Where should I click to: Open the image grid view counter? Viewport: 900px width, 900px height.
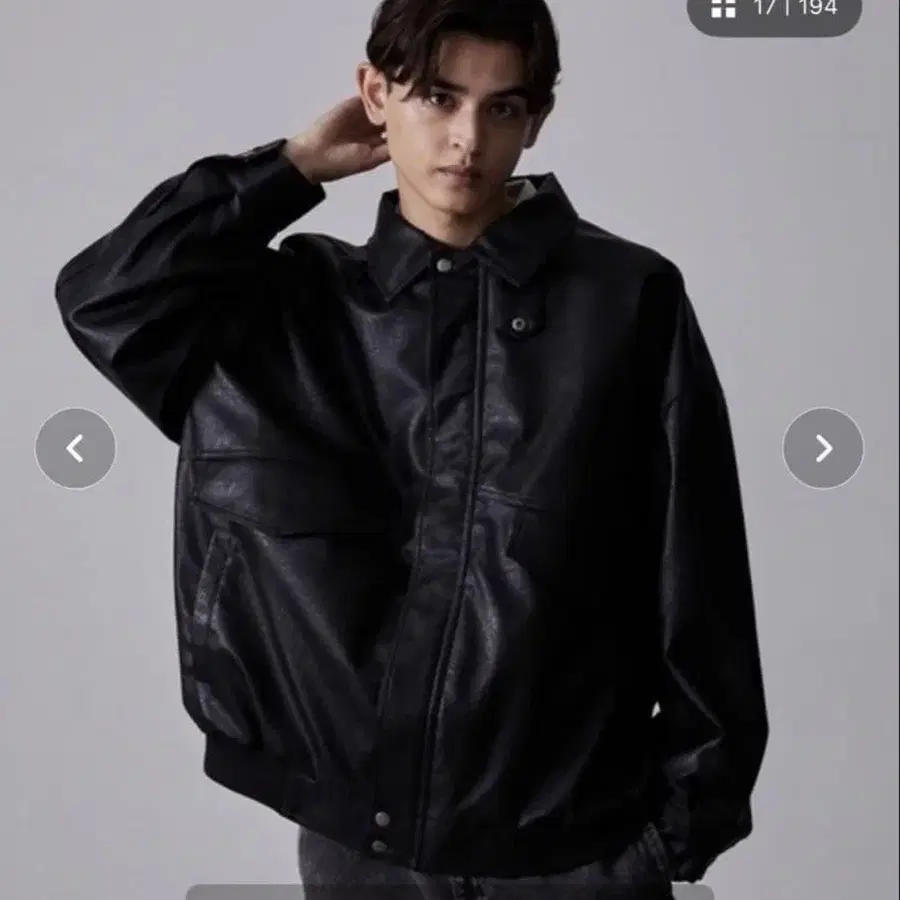click(x=774, y=11)
